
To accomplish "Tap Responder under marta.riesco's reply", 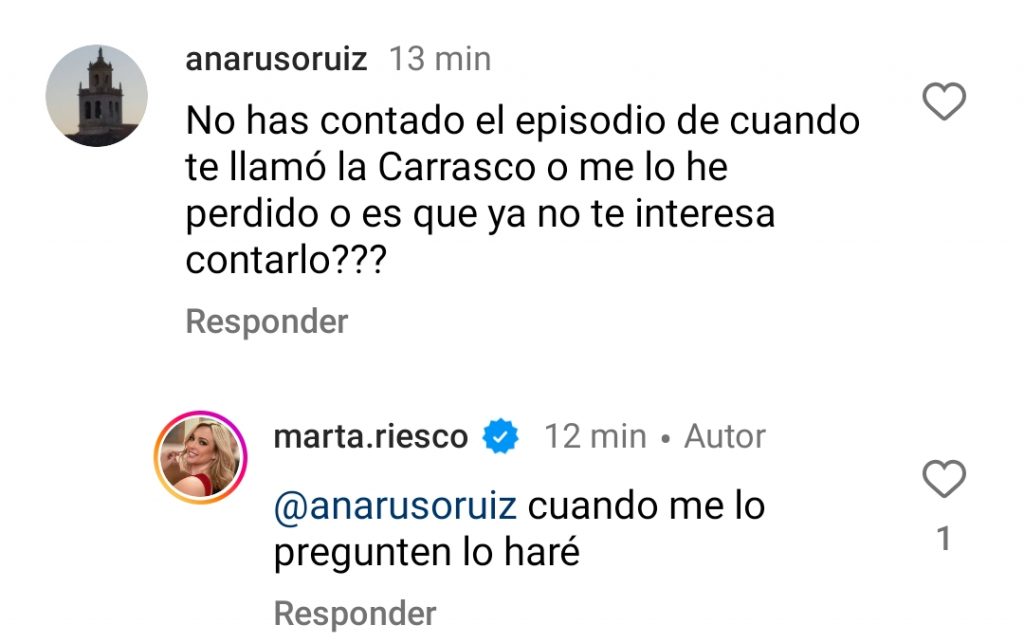I will [x=355, y=613].
